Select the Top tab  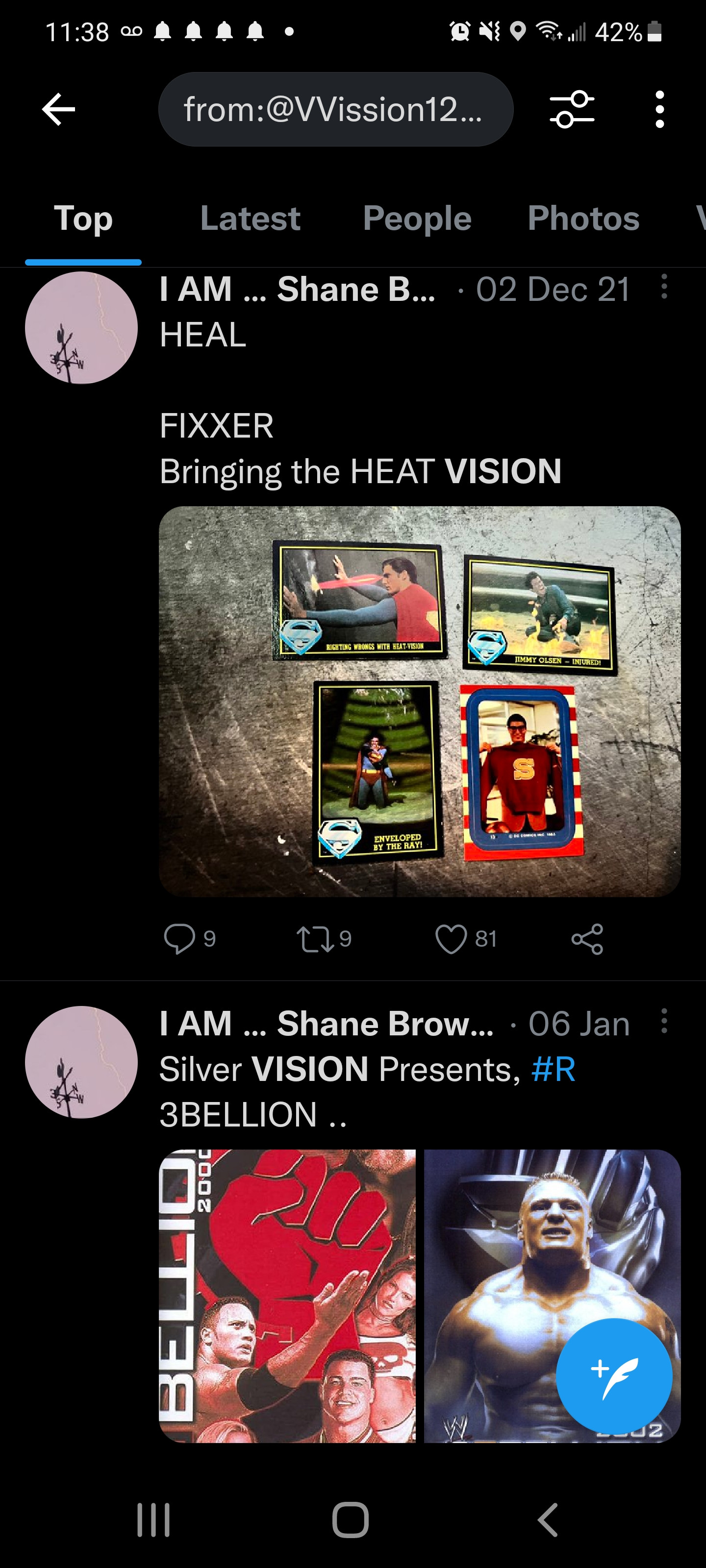[x=83, y=219]
